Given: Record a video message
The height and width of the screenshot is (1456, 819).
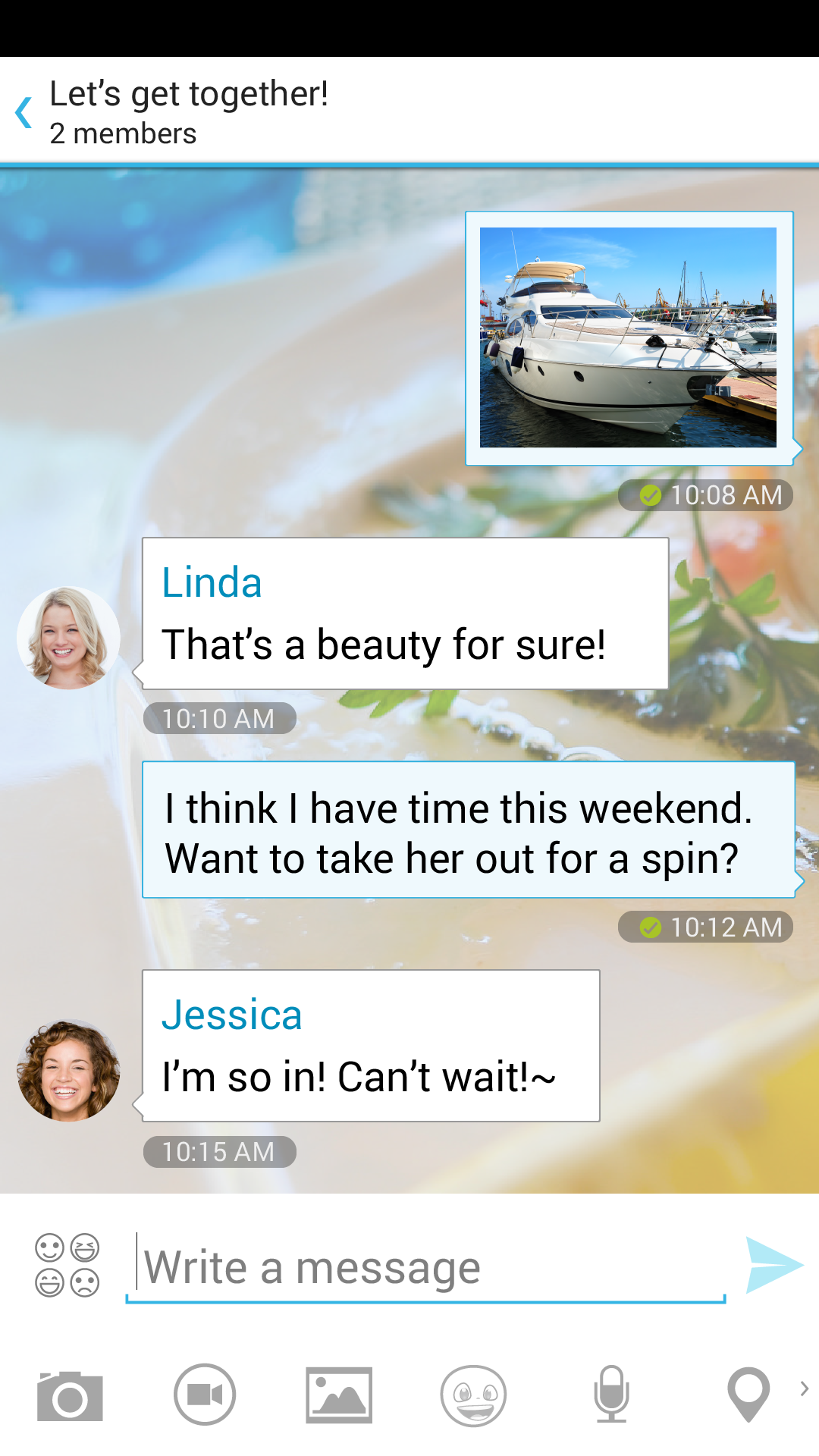Looking at the screenshot, I should coord(203,1394).
